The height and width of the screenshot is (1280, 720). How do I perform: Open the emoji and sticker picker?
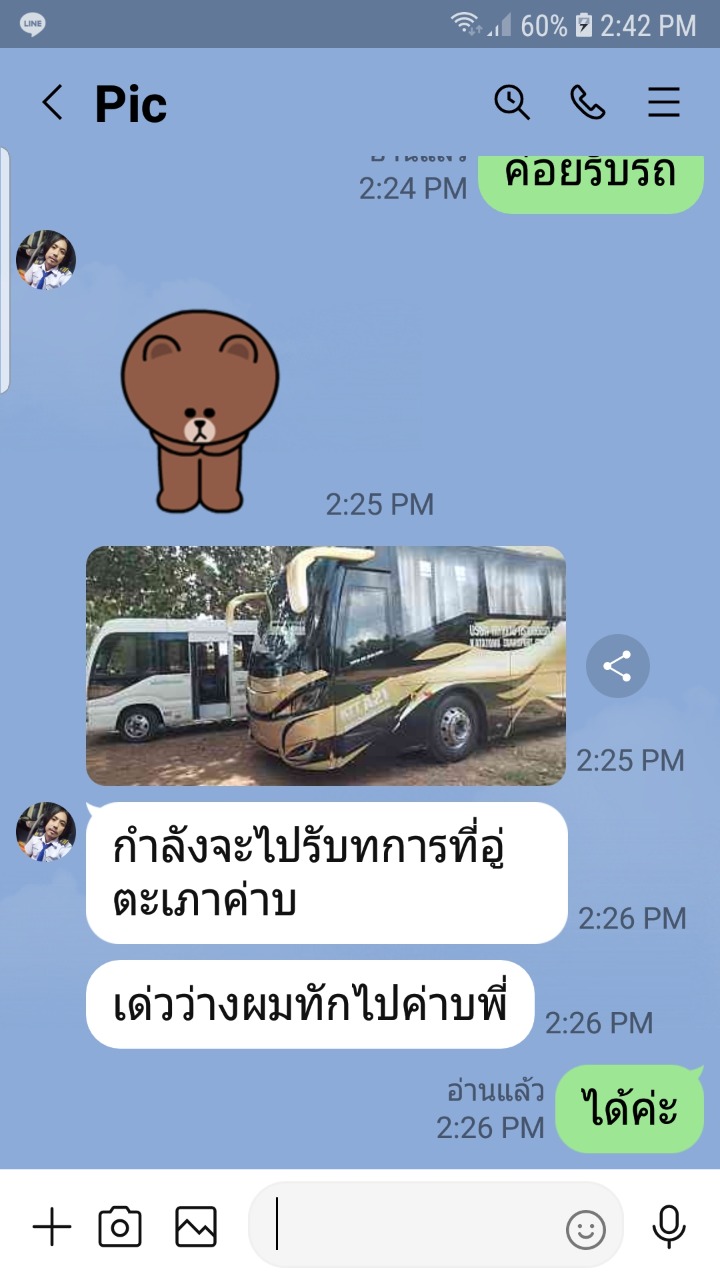point(586,1229)
